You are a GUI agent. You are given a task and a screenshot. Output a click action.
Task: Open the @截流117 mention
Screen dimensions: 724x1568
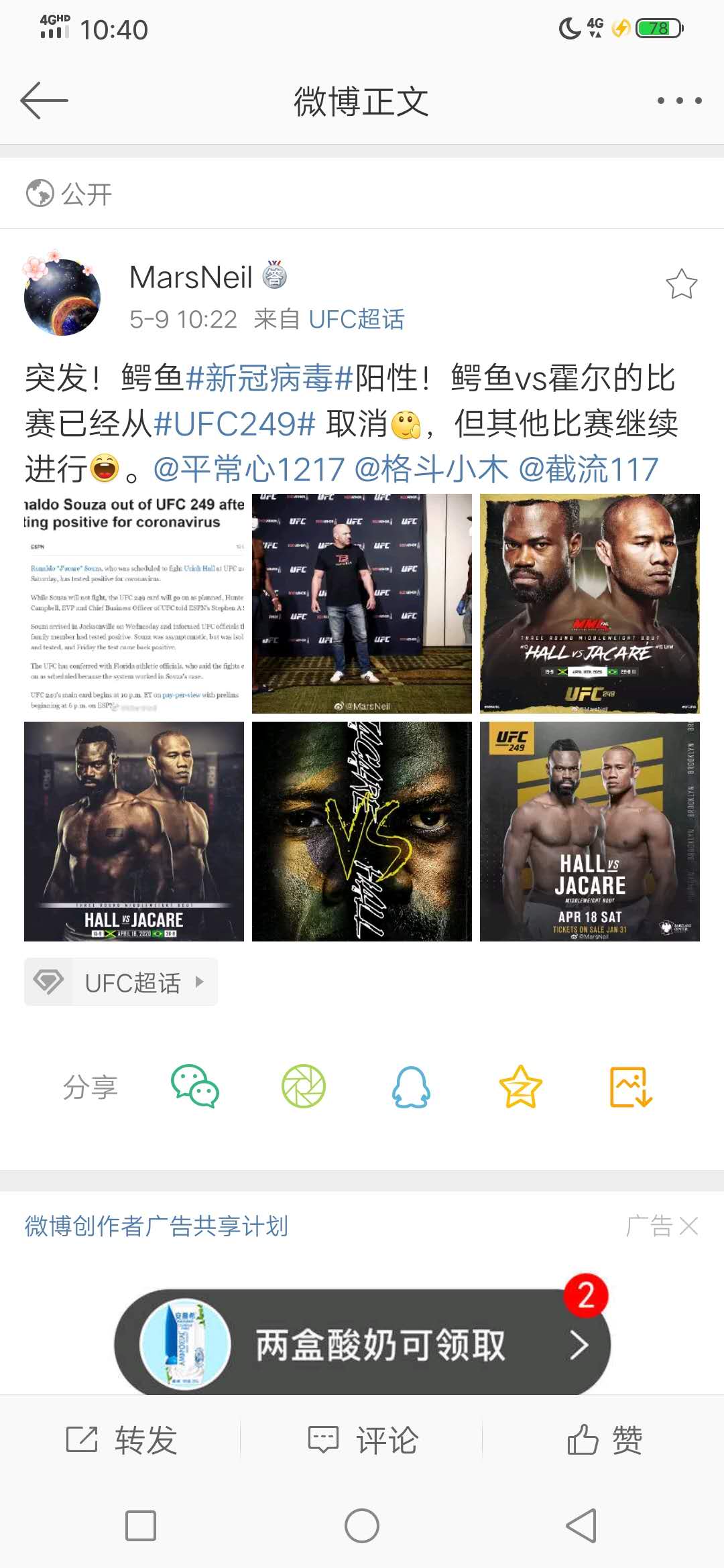[589, 469]
